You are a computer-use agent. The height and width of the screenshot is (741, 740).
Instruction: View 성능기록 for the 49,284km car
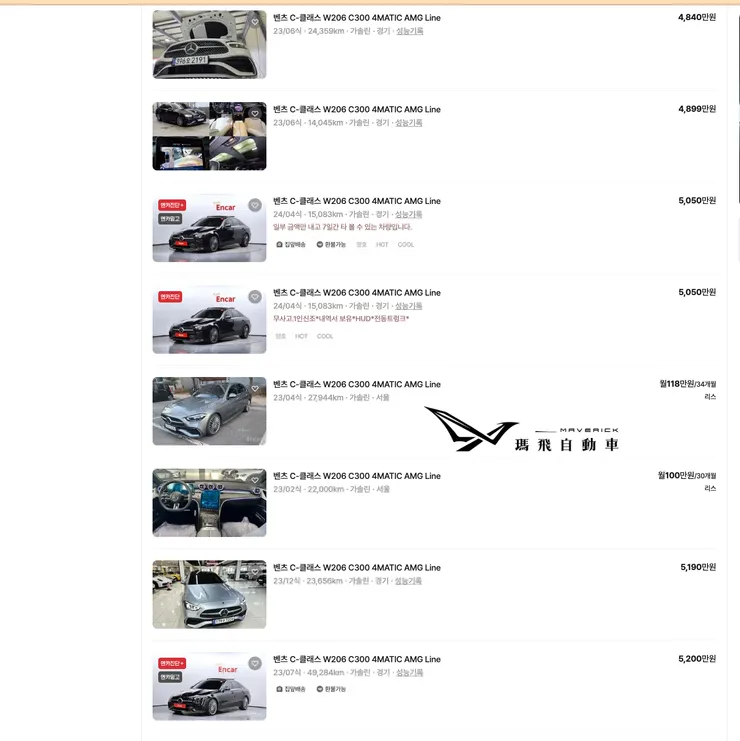pyautogui.click(x=409, y=673)
